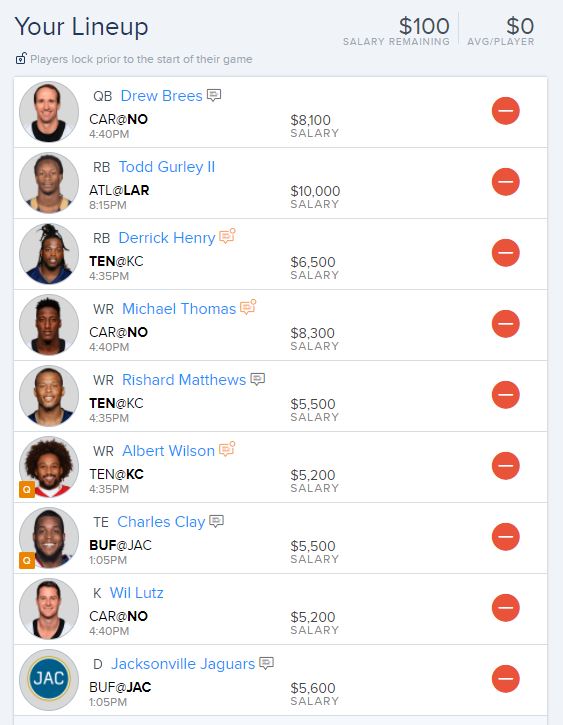Open news icon beside Charles Clay
The height and width of the screenshot is (725, 563).
216,521
